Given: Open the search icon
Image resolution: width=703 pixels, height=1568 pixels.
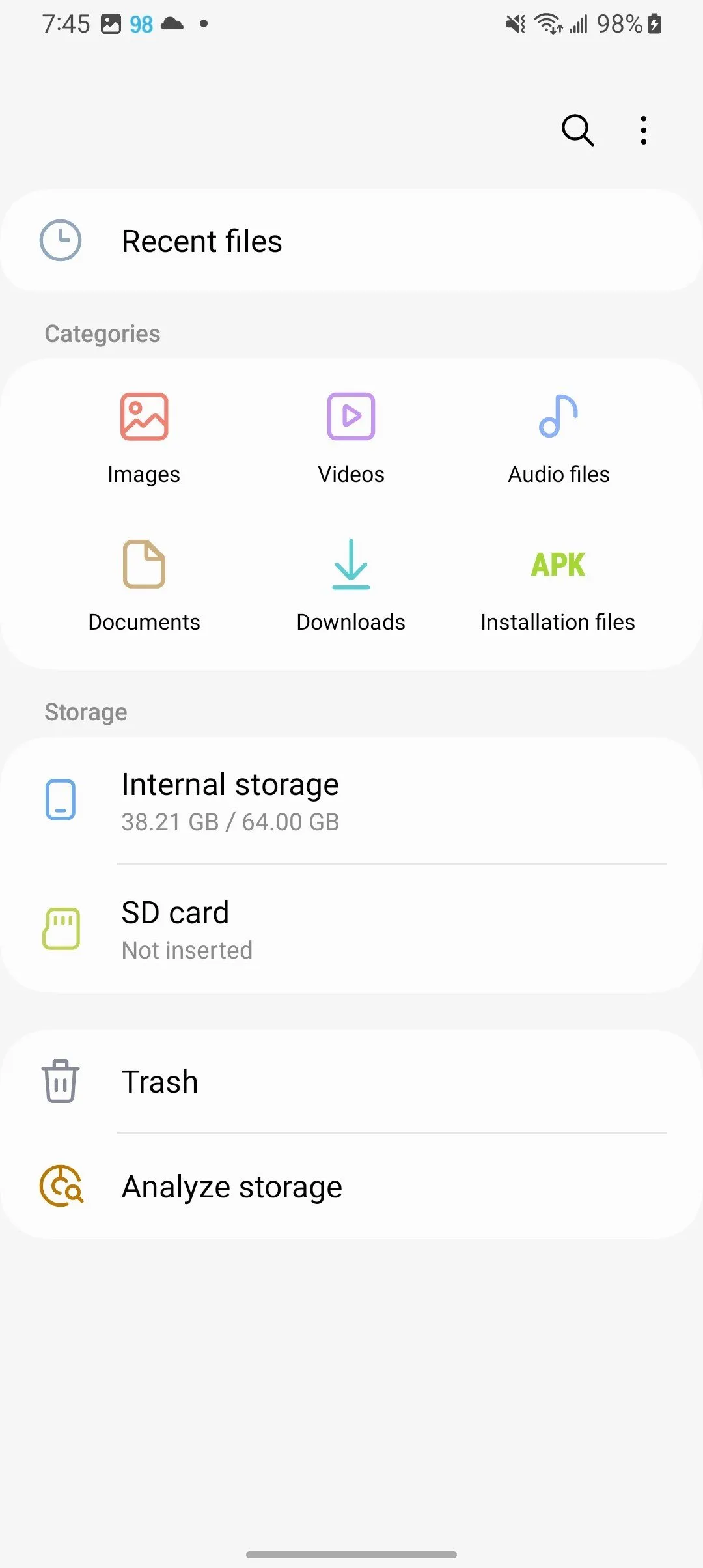Looking at the screenshot, I should pyautogui.click(x=577, y=130).
